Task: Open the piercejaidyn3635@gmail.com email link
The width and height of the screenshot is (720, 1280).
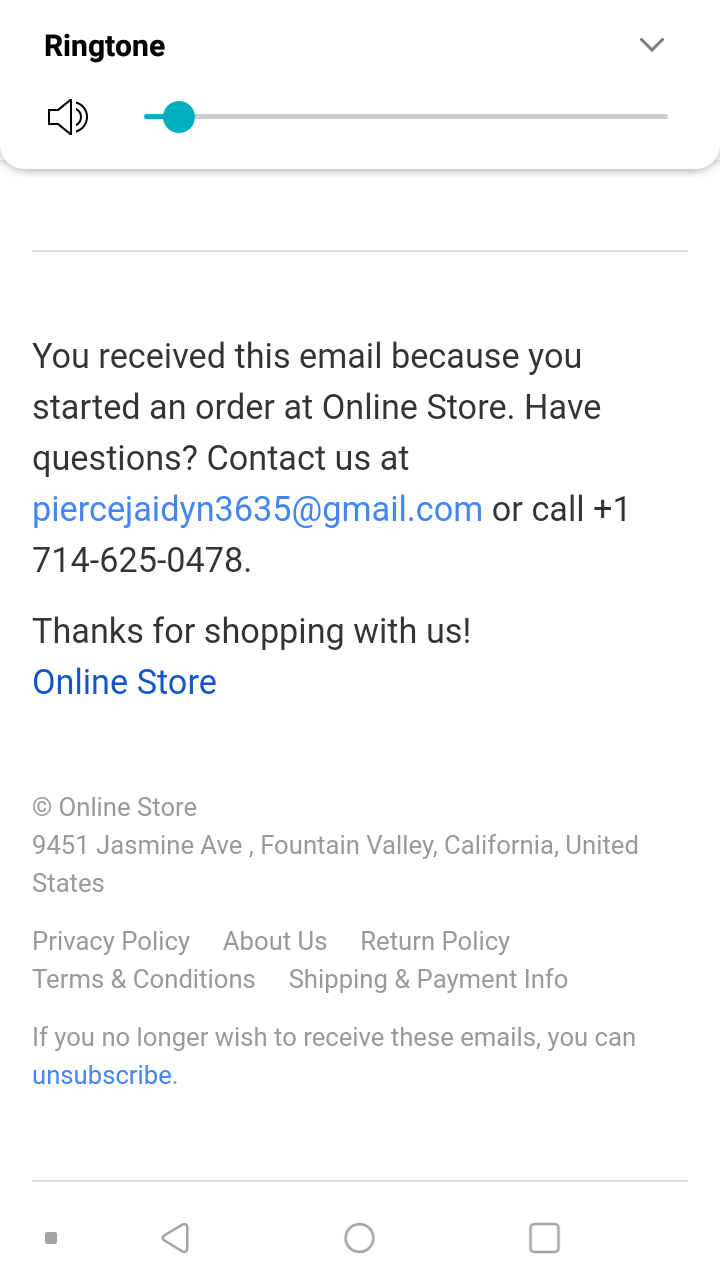Action: [x=257, y=509]
